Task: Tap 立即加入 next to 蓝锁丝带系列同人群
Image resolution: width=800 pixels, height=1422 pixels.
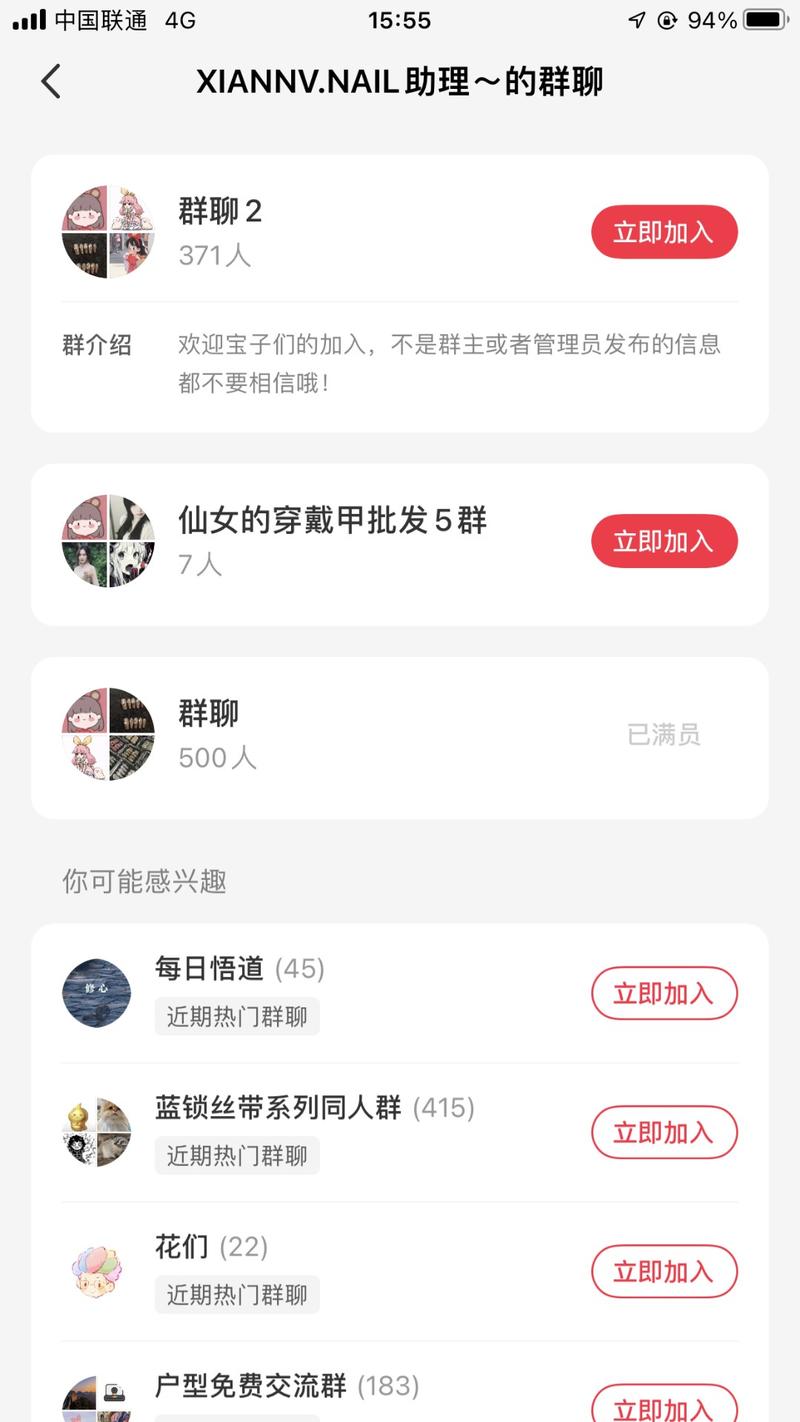Action: tap(664, 1132)
